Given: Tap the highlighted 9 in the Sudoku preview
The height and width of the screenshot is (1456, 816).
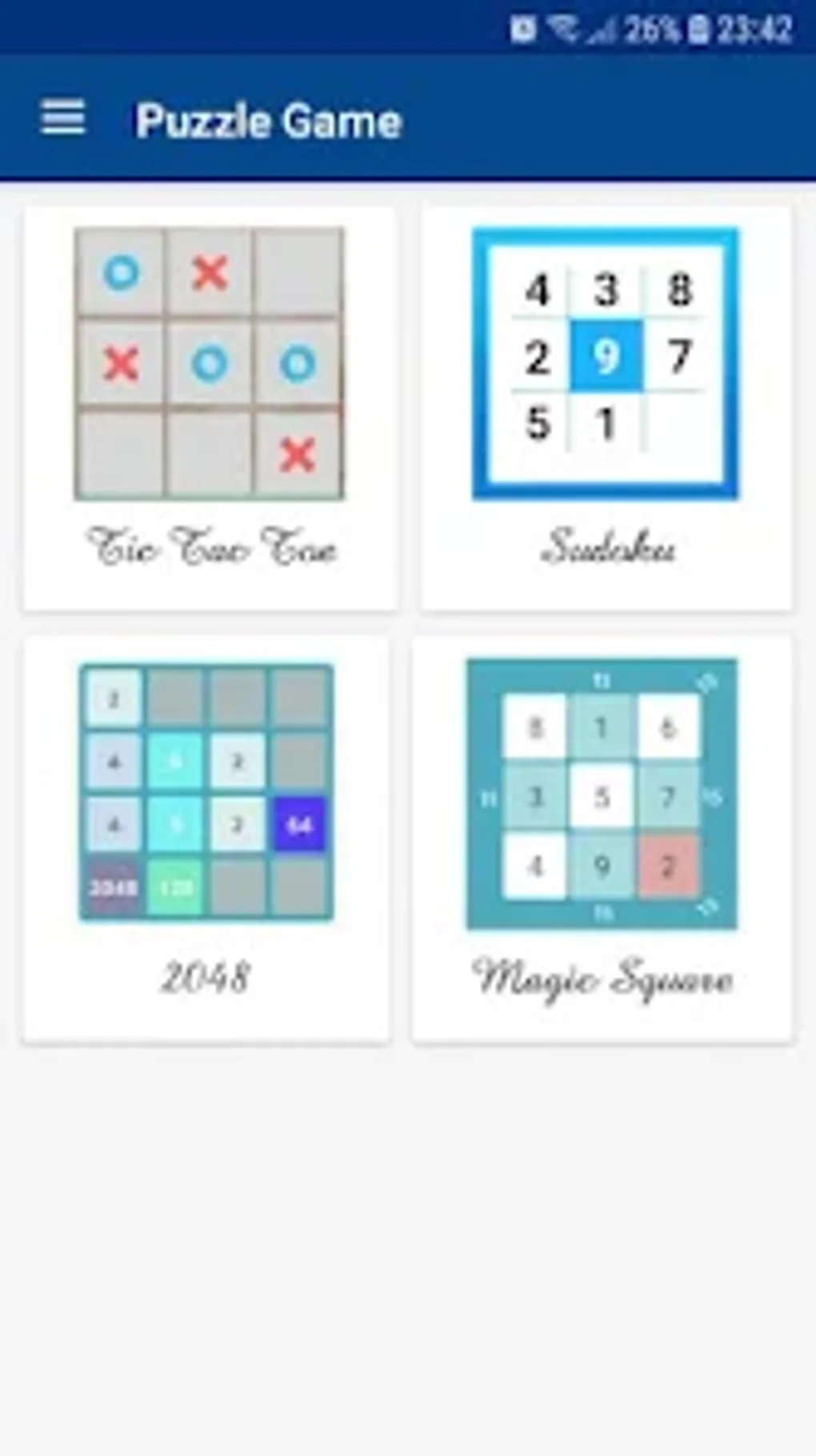Looking at the screenshot, I should click(606, 357).
